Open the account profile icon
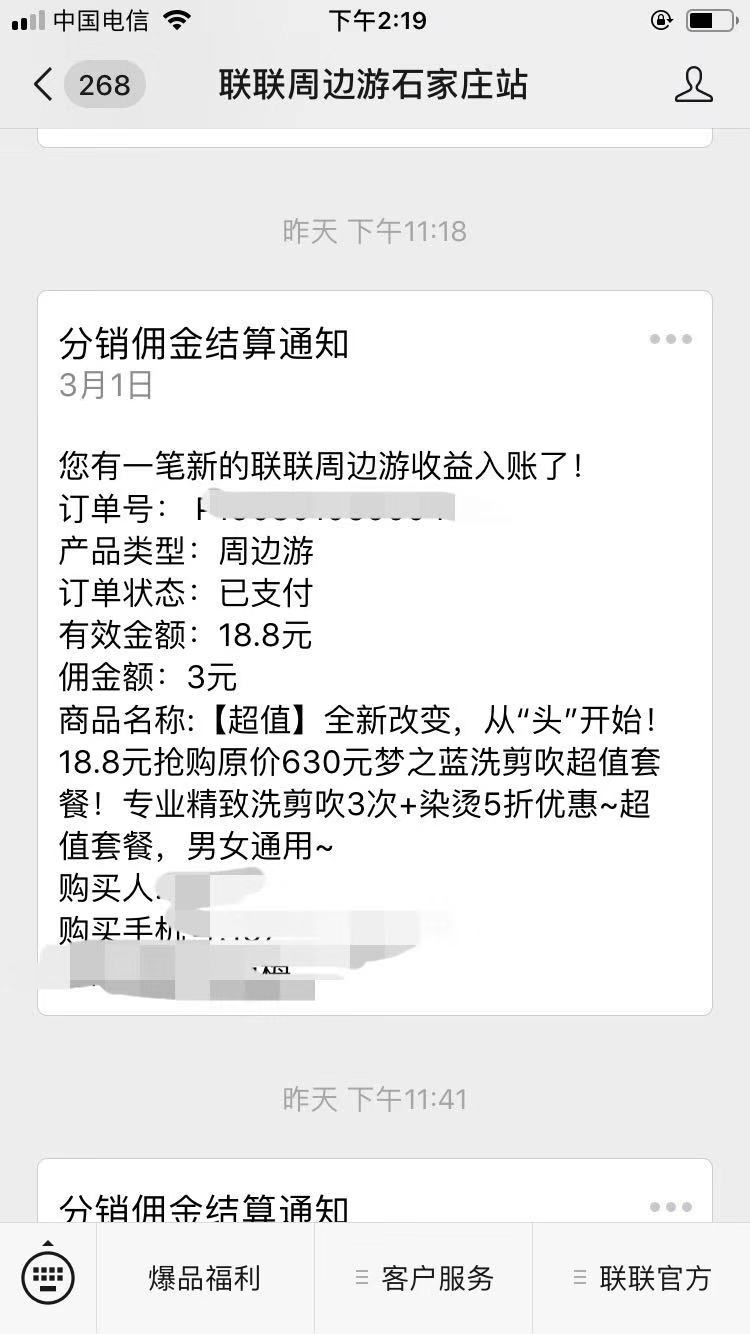The width and height of the screenshot is (750, 1334). 693,85
